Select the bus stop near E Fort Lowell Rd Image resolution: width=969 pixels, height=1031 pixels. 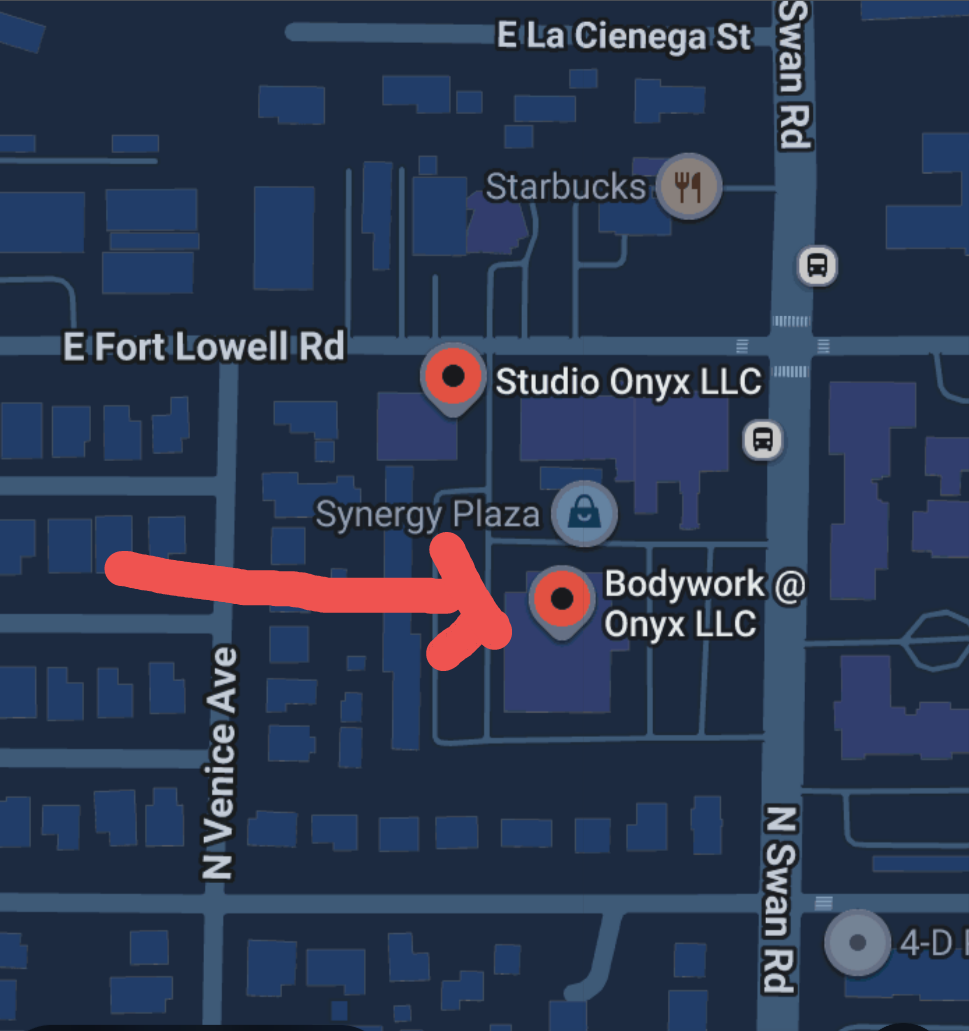(x=817, y=266)
